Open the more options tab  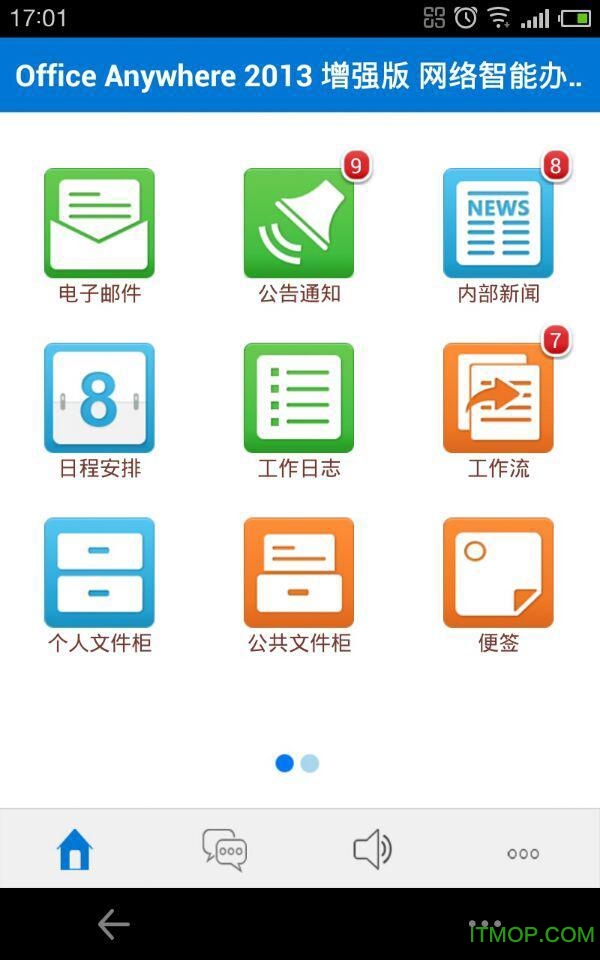coord(523,853)
